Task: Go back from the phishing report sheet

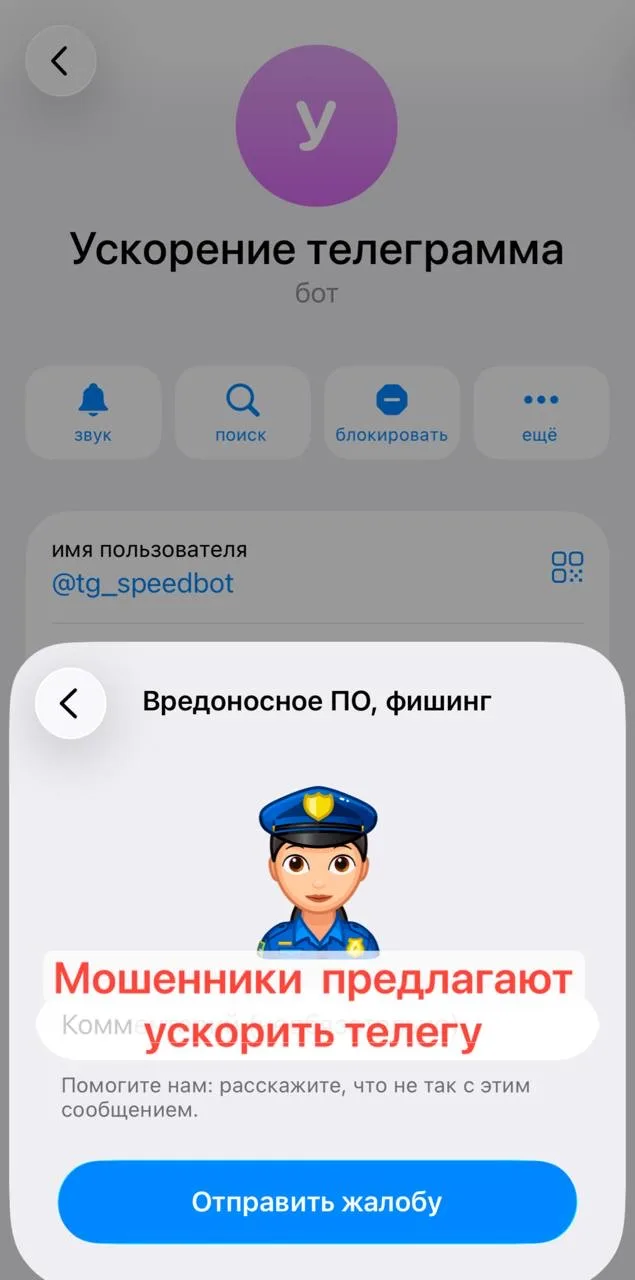Action: (69, 703)
